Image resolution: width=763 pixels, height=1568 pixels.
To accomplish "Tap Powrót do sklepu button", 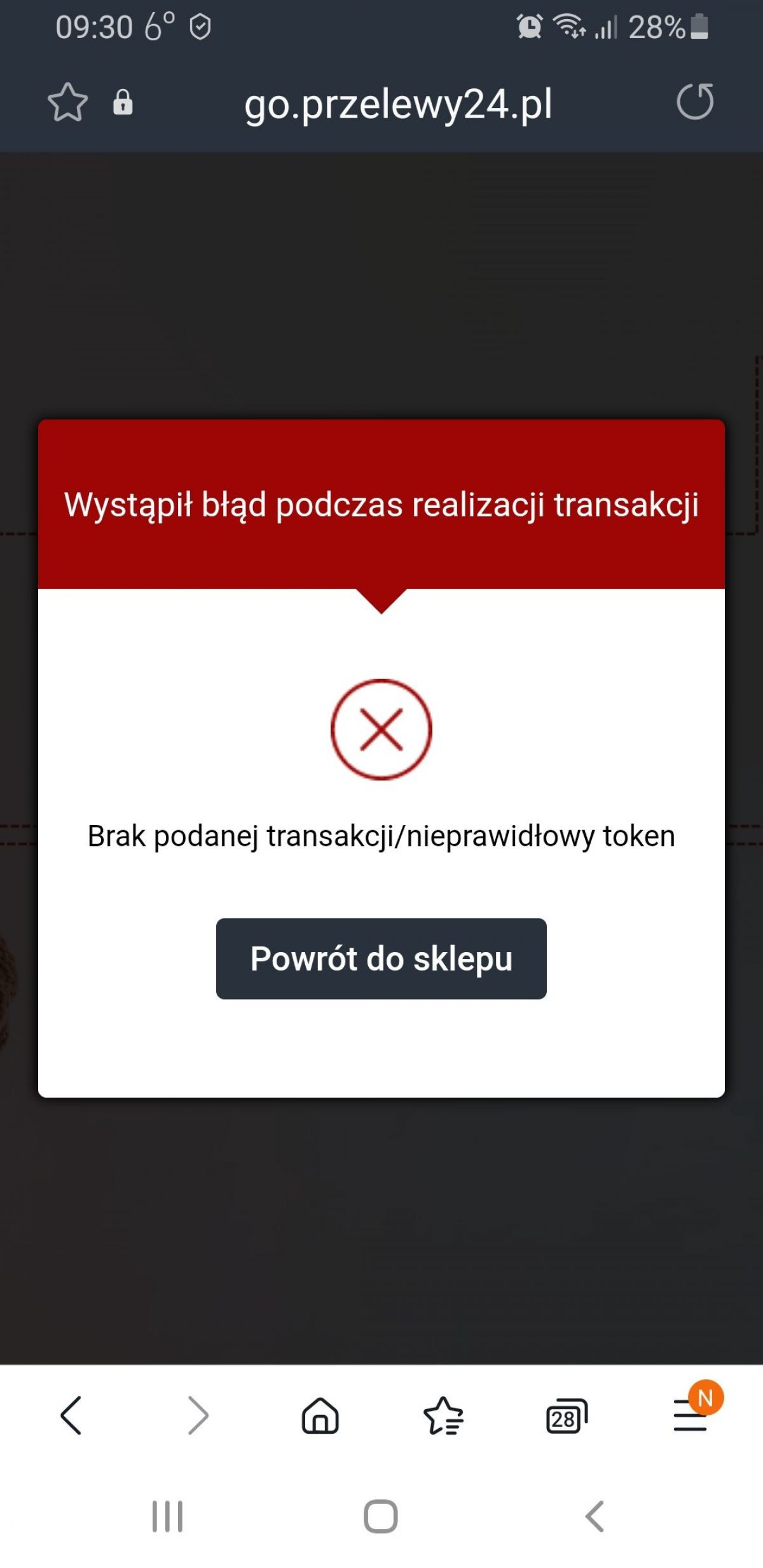I will pos(381,958).
